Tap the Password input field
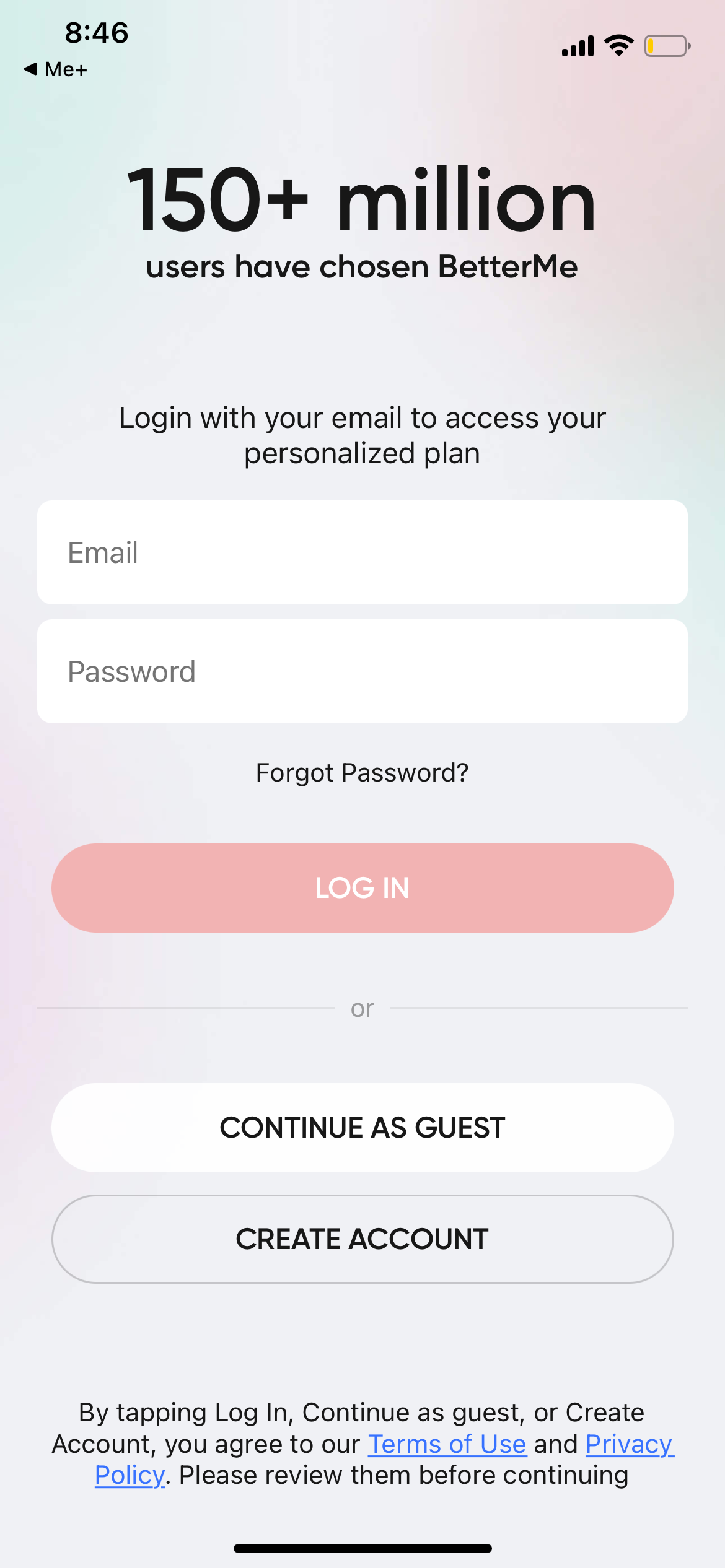 [362, 671]
